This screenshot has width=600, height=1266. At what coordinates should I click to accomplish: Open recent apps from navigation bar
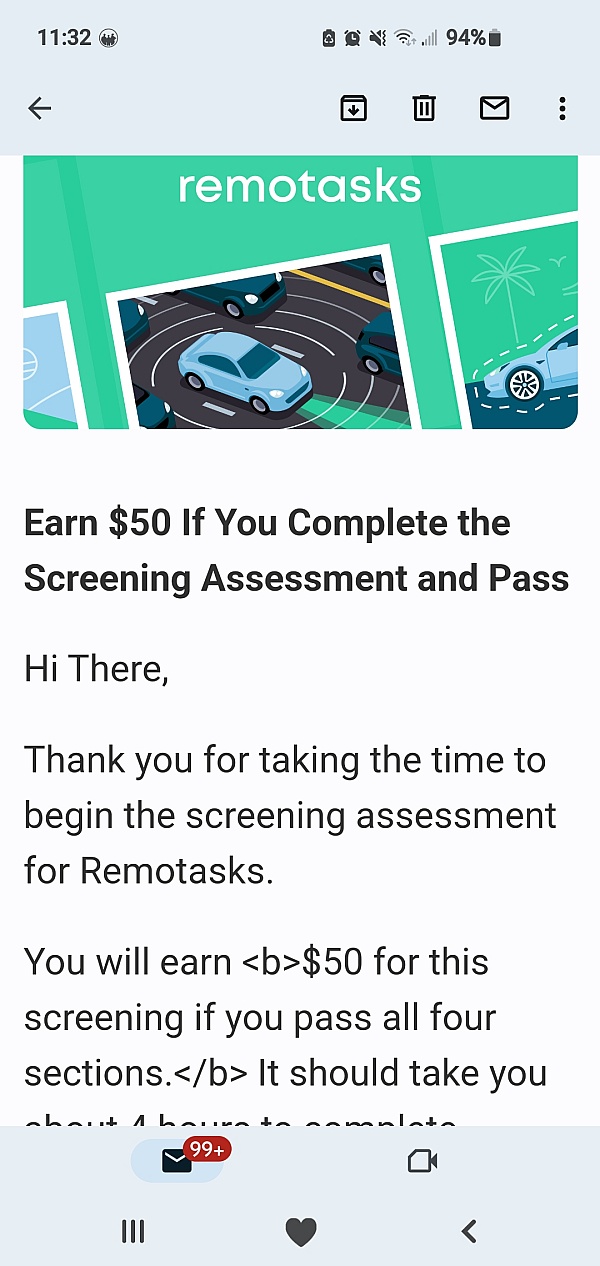[x=132, y=1232]
